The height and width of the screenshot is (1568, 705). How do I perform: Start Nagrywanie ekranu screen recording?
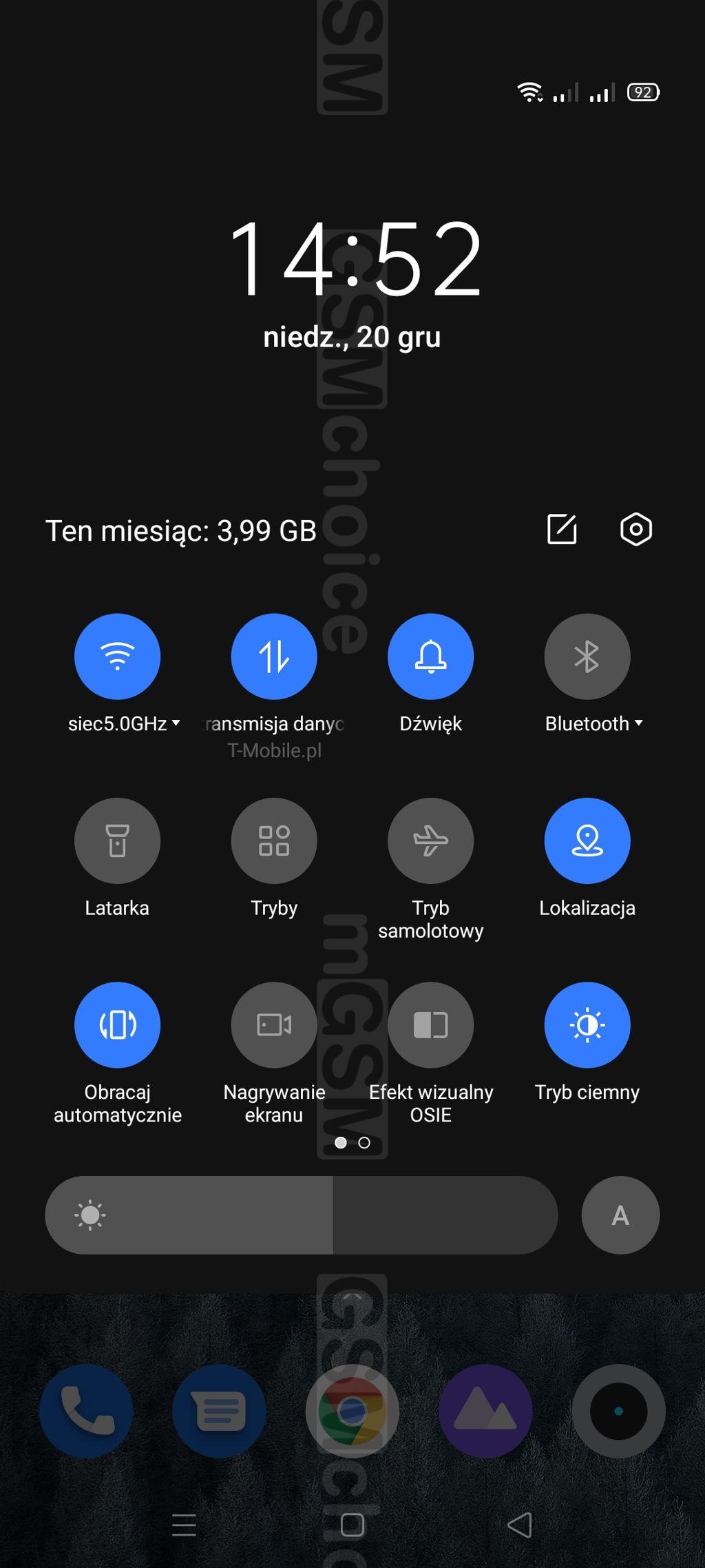pos(274,1025)
